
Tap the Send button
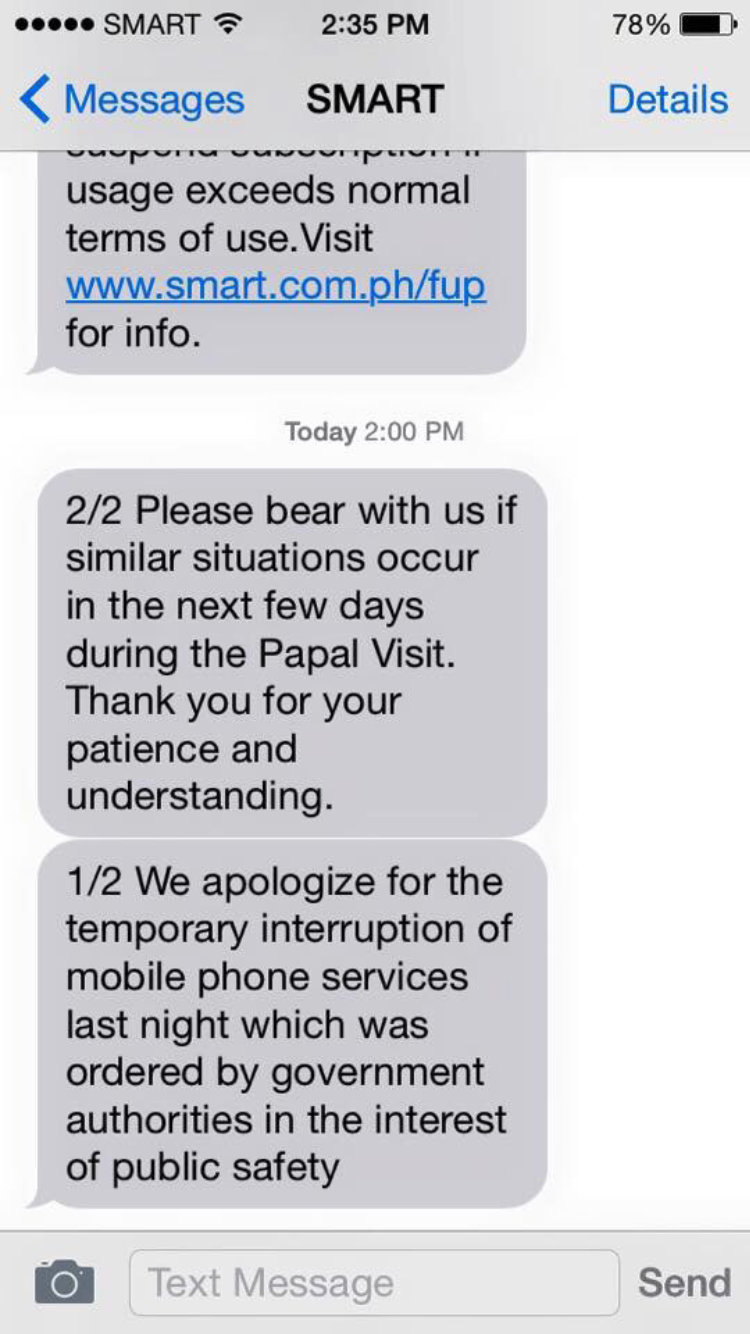click(684, 1282)
